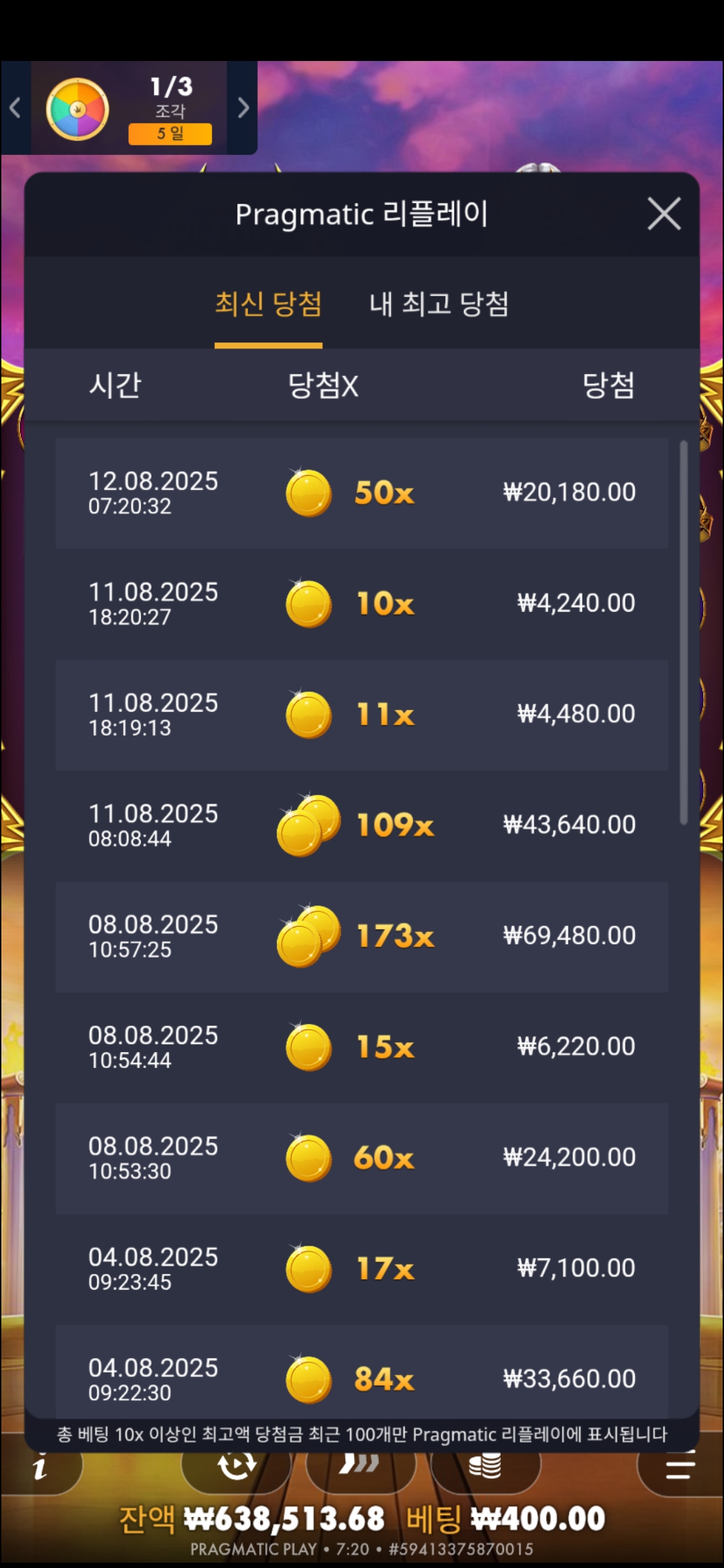Go to the previous promotion with left arrow

point(15,108)
